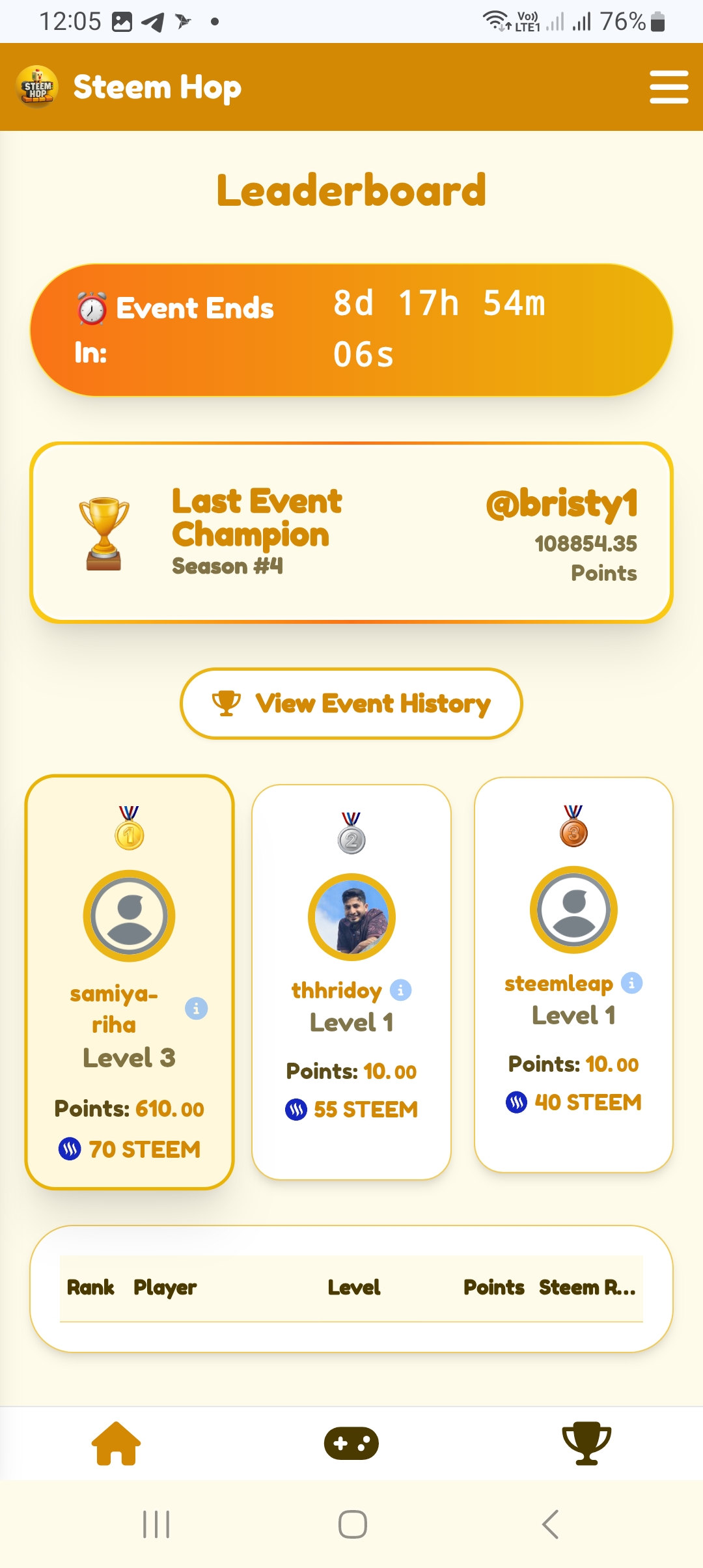
Task: Open the hamburger menu
Action: (x=669, y=87)
